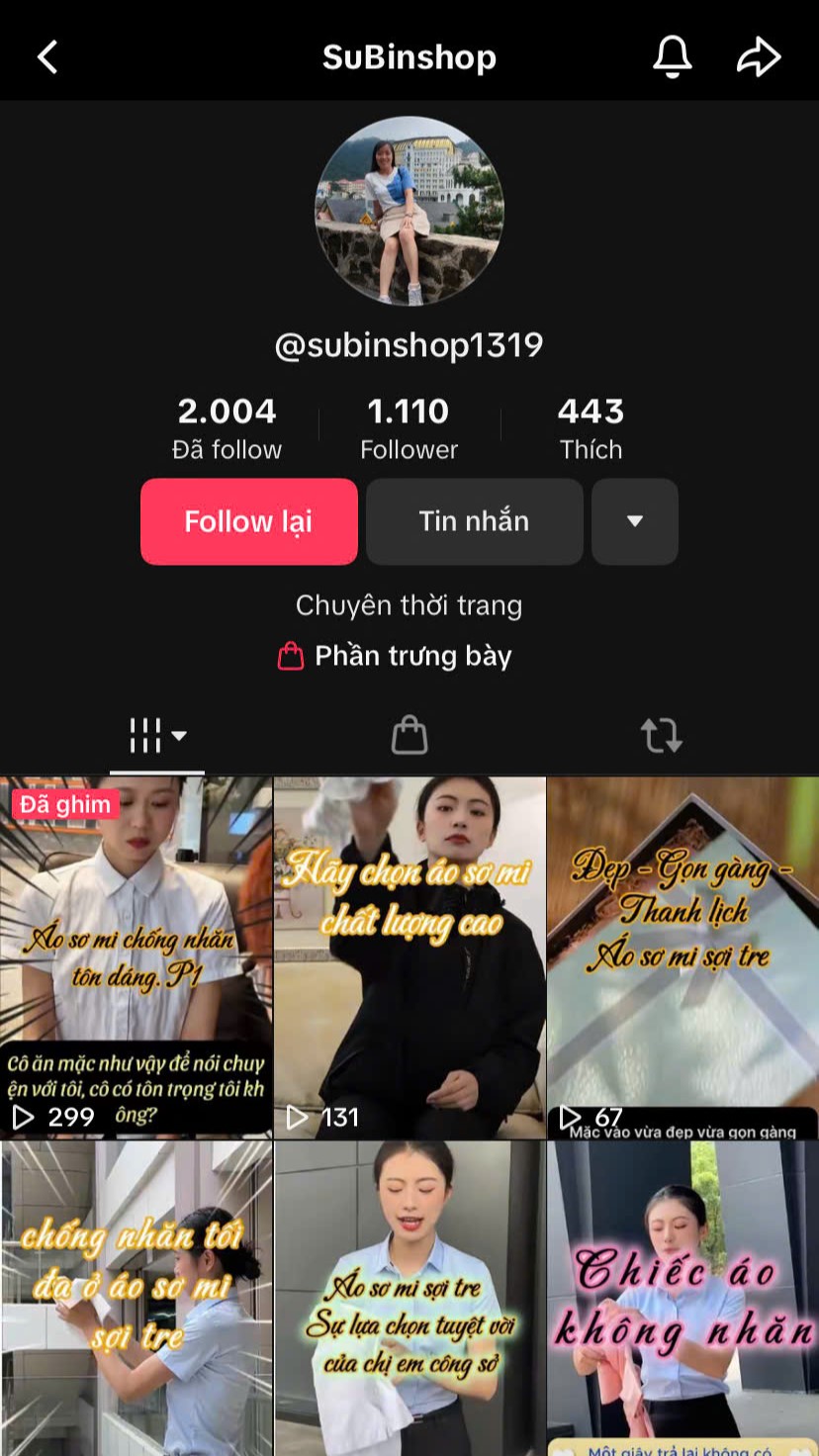Expand the dropdown arrow next to Tin nhắn
The width and height of the screenshot is (819, 1456).
pos(635,521)
